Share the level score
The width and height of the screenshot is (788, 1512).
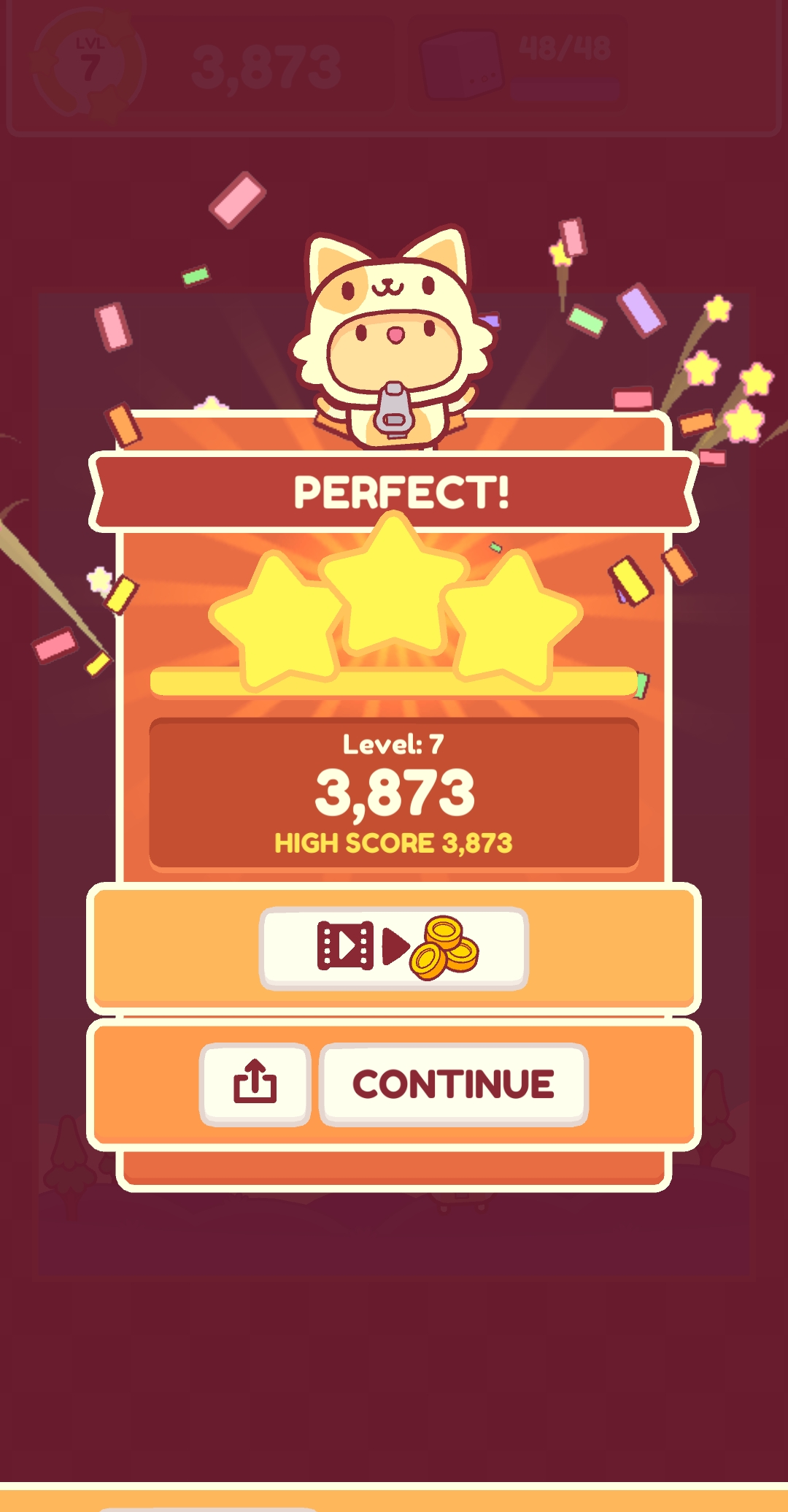click(255, 1083)
